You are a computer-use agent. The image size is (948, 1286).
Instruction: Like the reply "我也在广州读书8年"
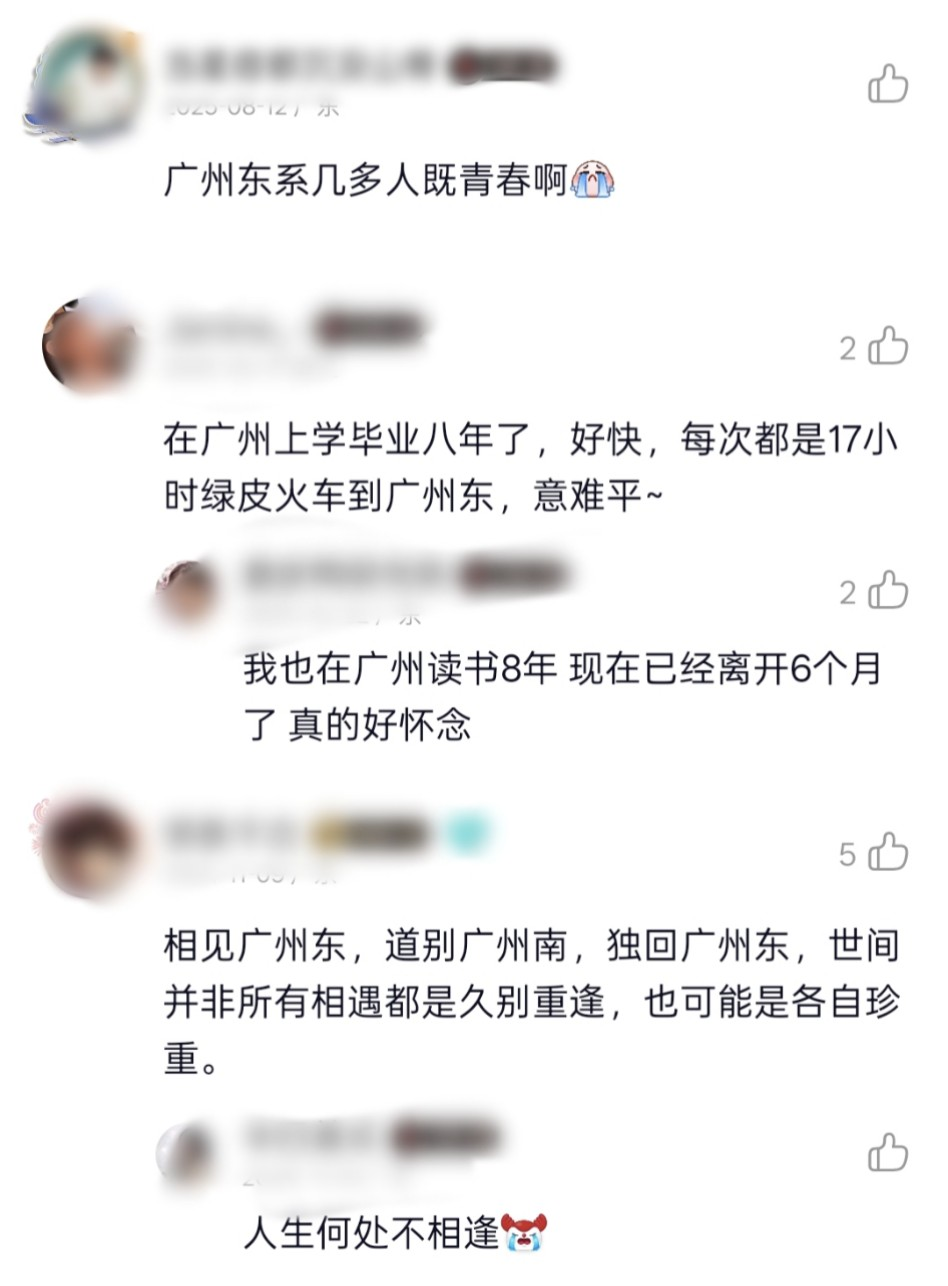(x=887, y=592)
